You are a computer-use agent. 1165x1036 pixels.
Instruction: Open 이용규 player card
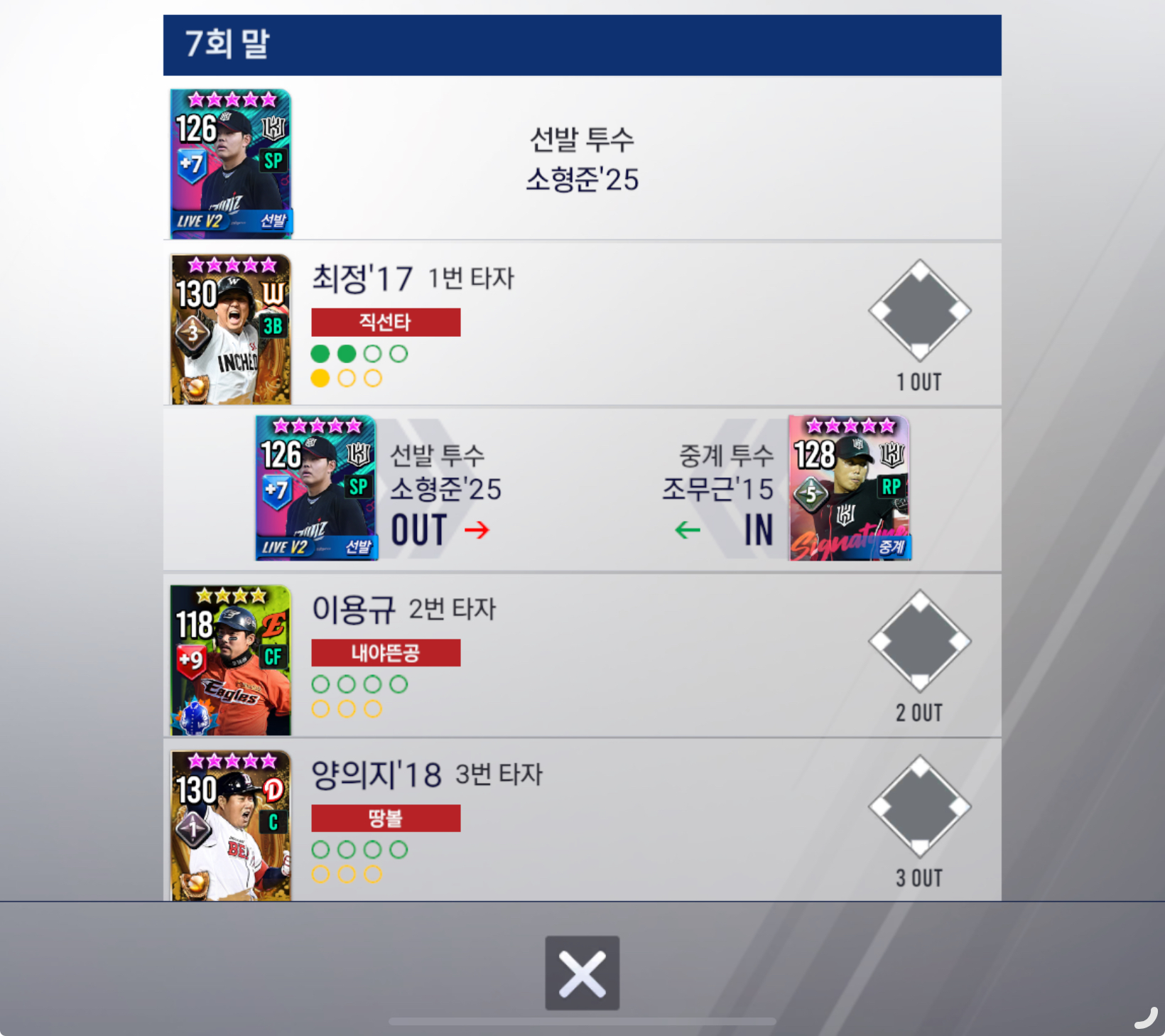click(x=231, y=660)
